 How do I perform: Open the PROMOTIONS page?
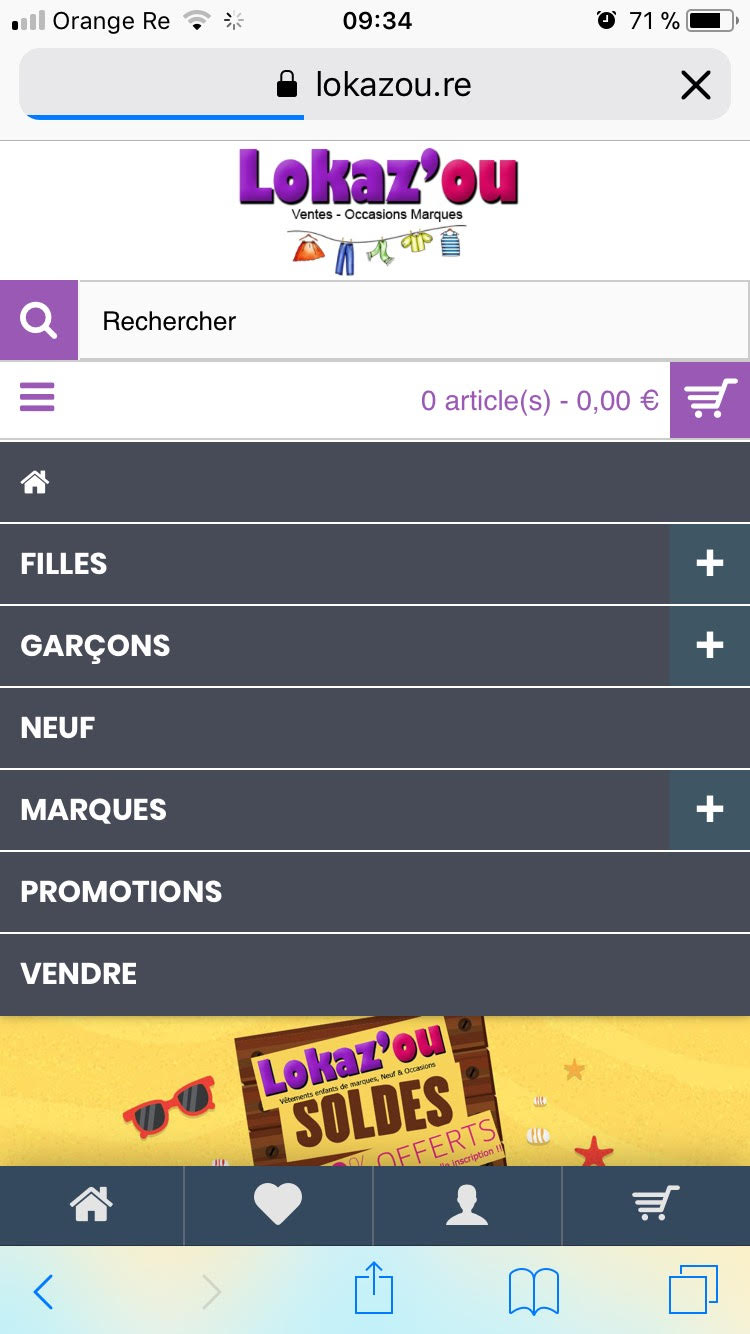121,892
